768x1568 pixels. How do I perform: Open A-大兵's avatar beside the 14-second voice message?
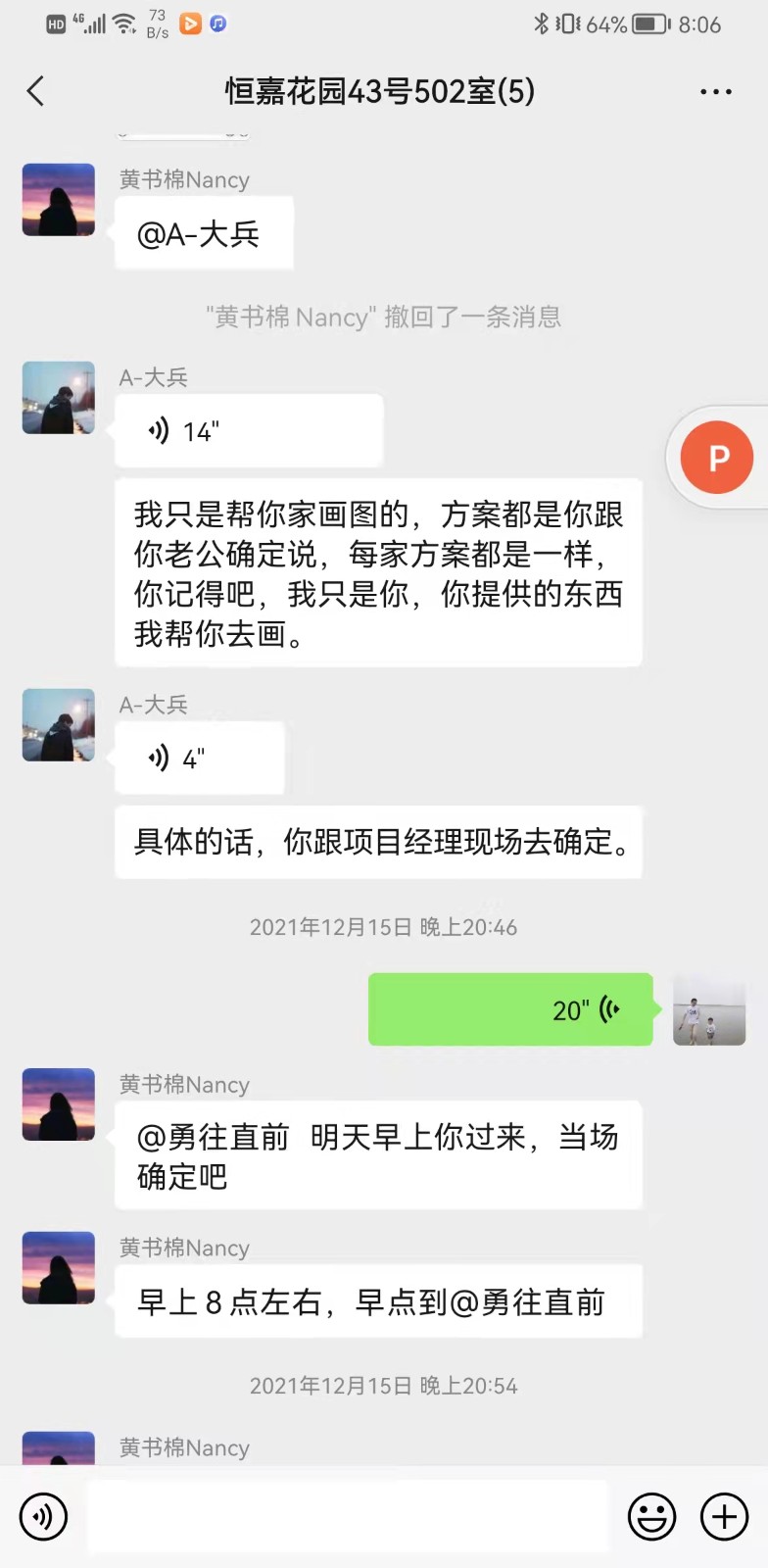click(x=59, y=398)
